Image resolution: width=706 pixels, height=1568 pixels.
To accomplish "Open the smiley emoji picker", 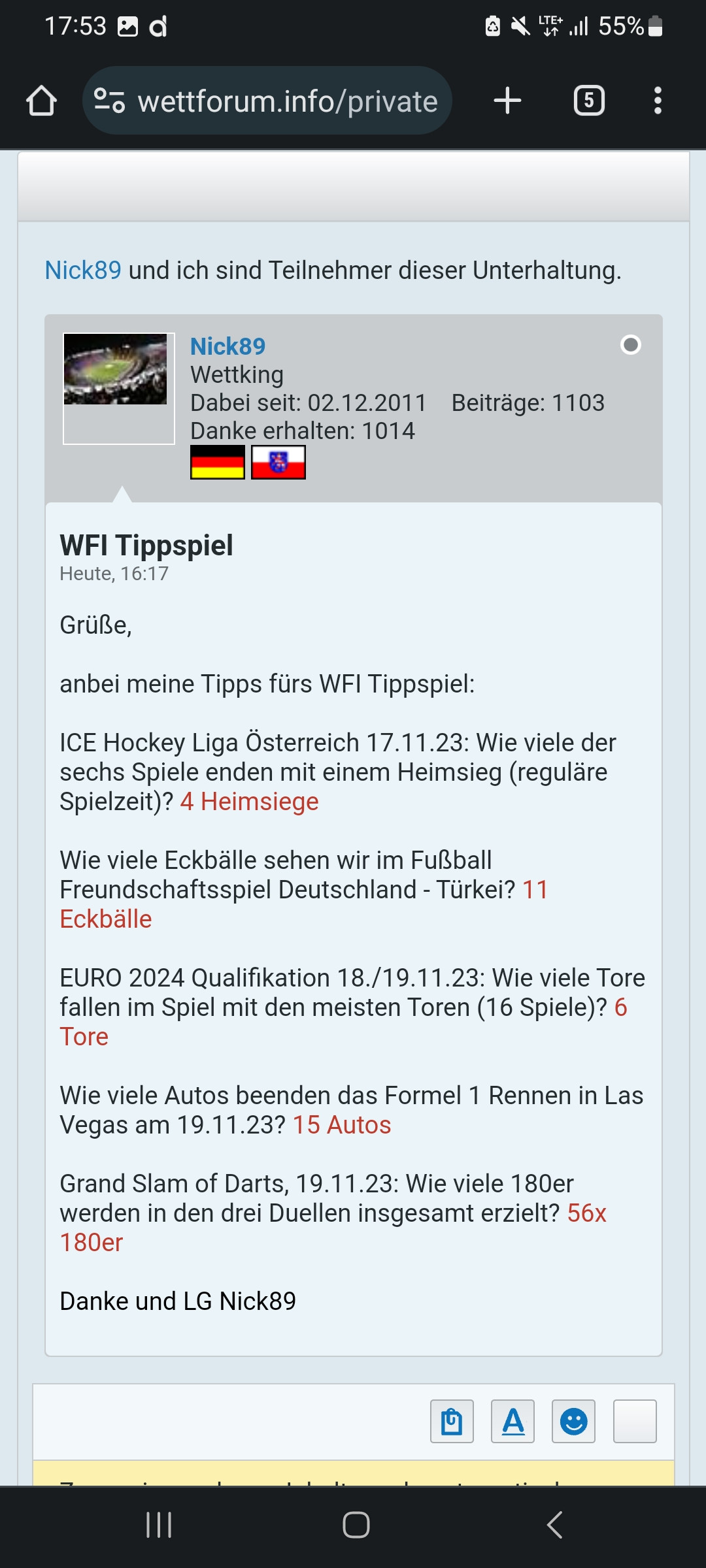I will [x=573, y=1421].
